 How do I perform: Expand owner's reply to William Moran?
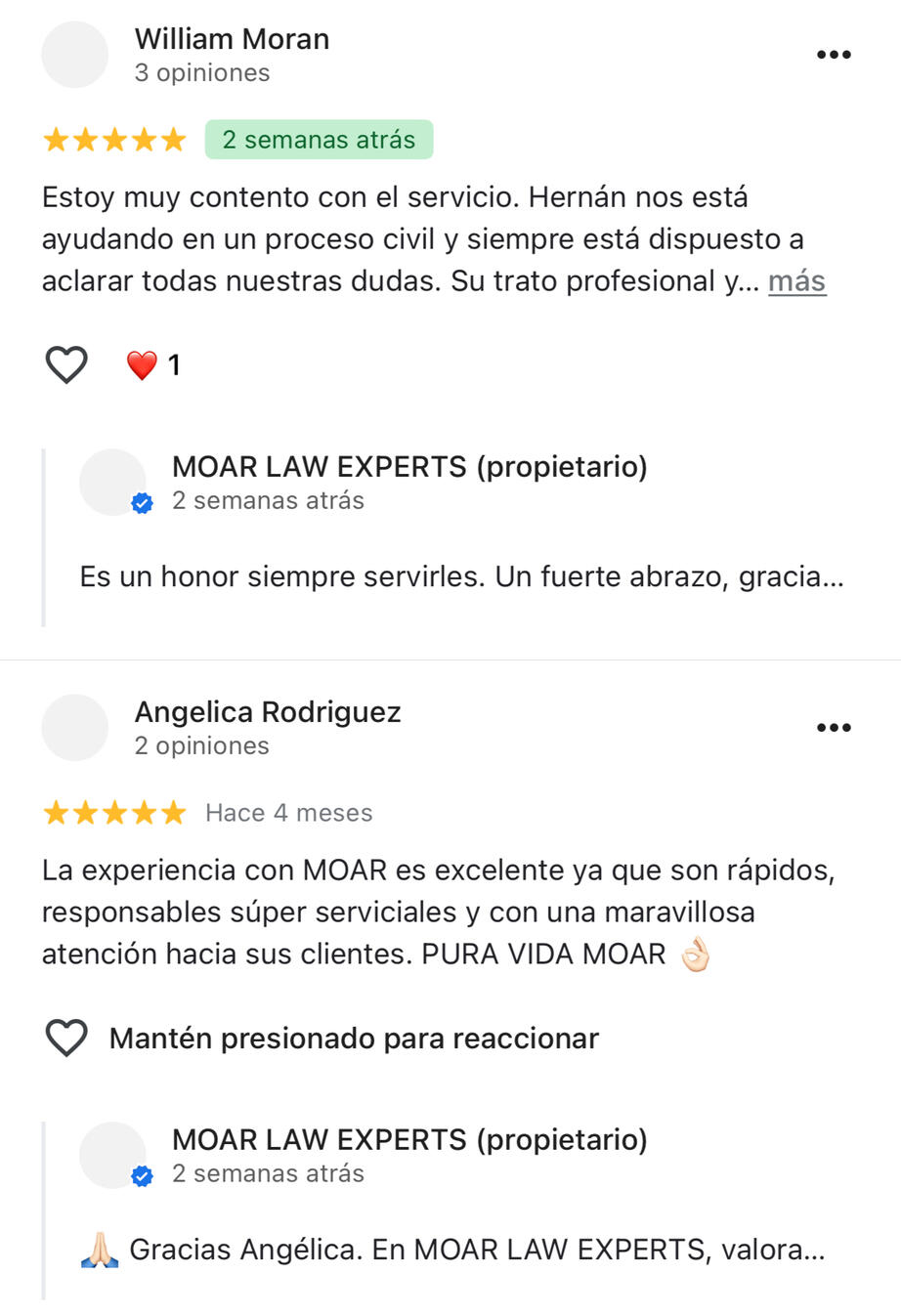[x=461, y=576]
